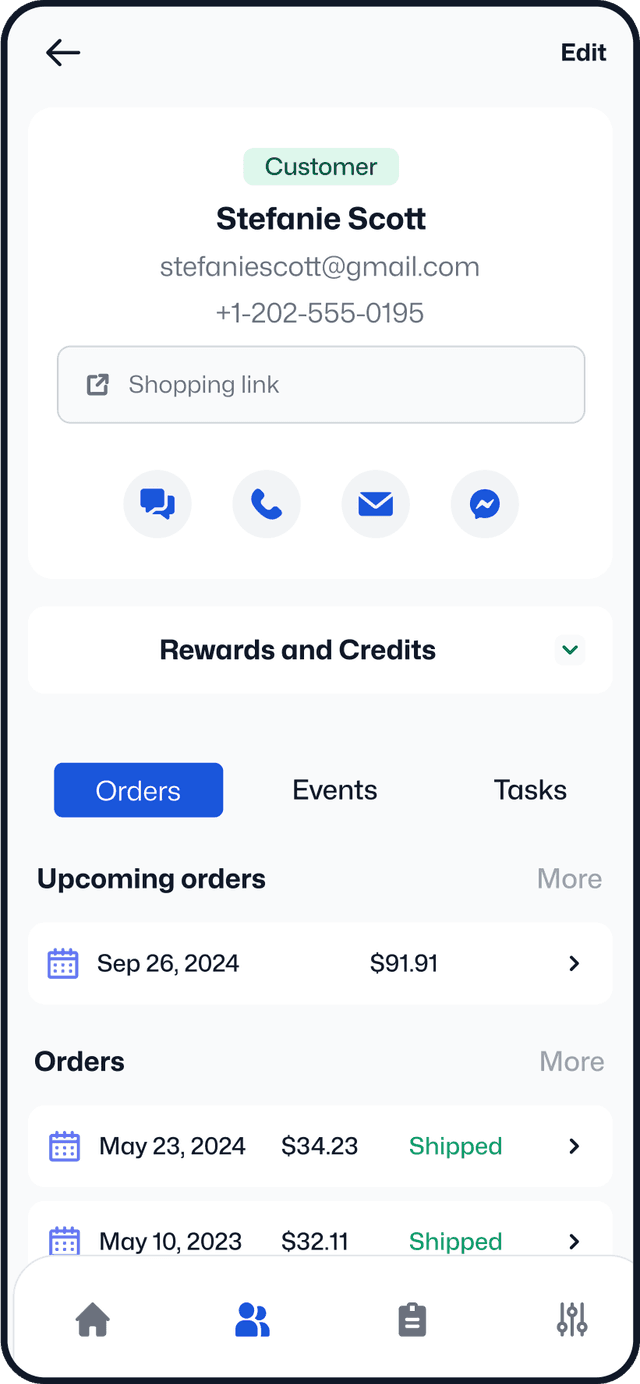
Task: View more upcoming orders
Action: pos(569,879)
